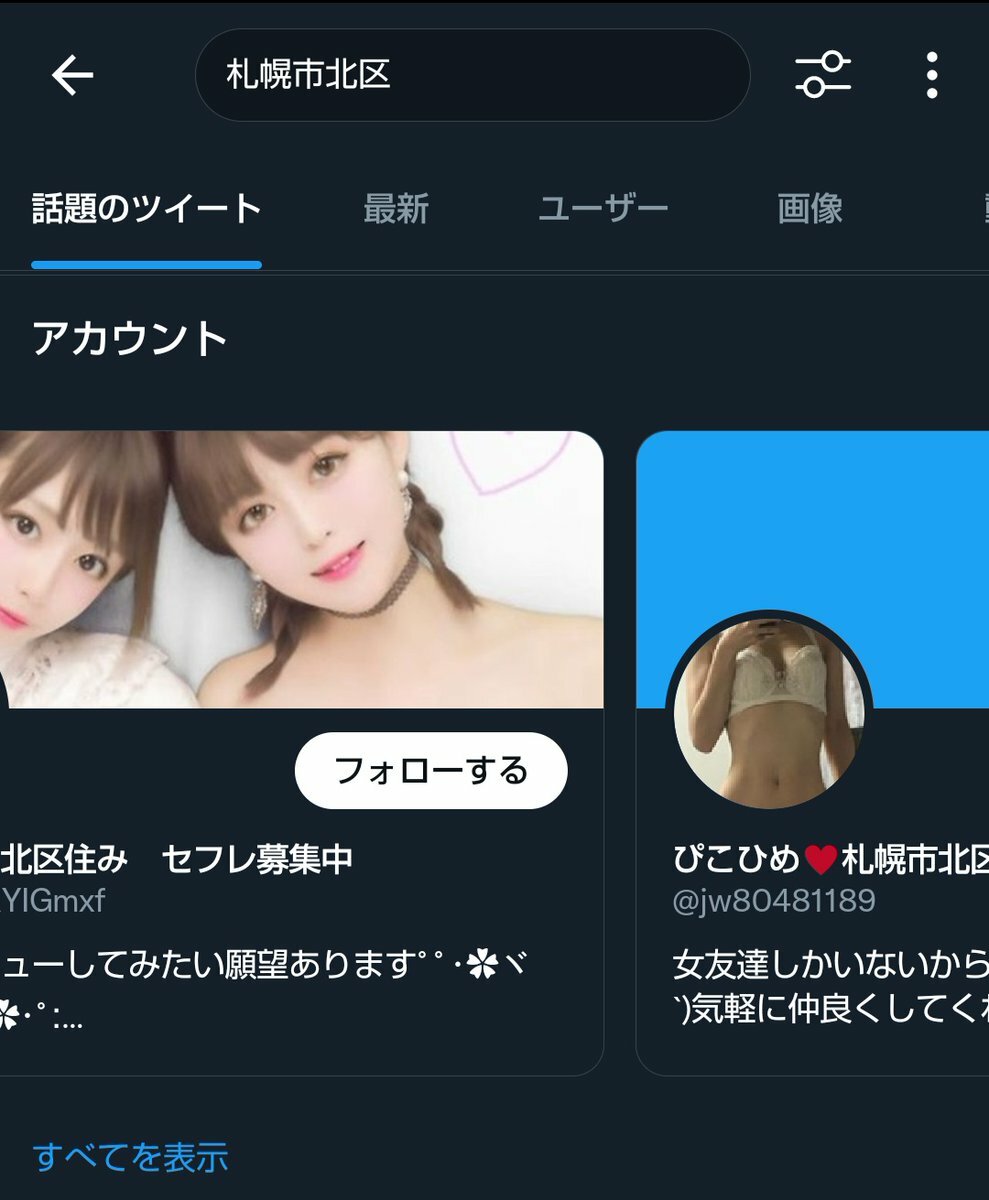Open the search filter settings icon
Viewport: 989px width, 1200px height.
click(x=822, y=75)
